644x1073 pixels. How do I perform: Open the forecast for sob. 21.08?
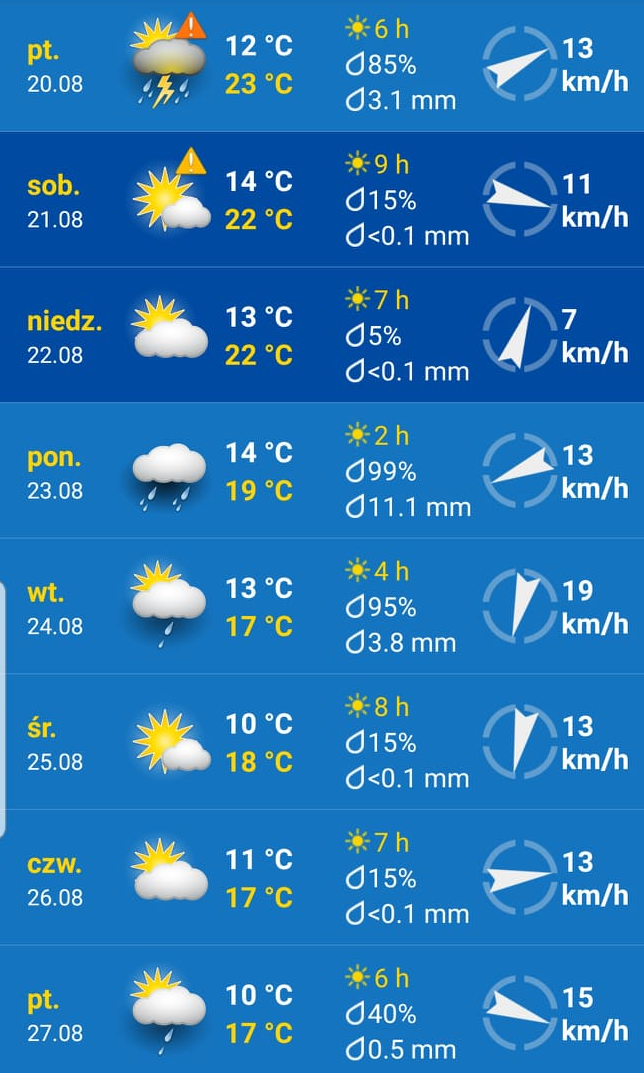click(x=322, y=200)
